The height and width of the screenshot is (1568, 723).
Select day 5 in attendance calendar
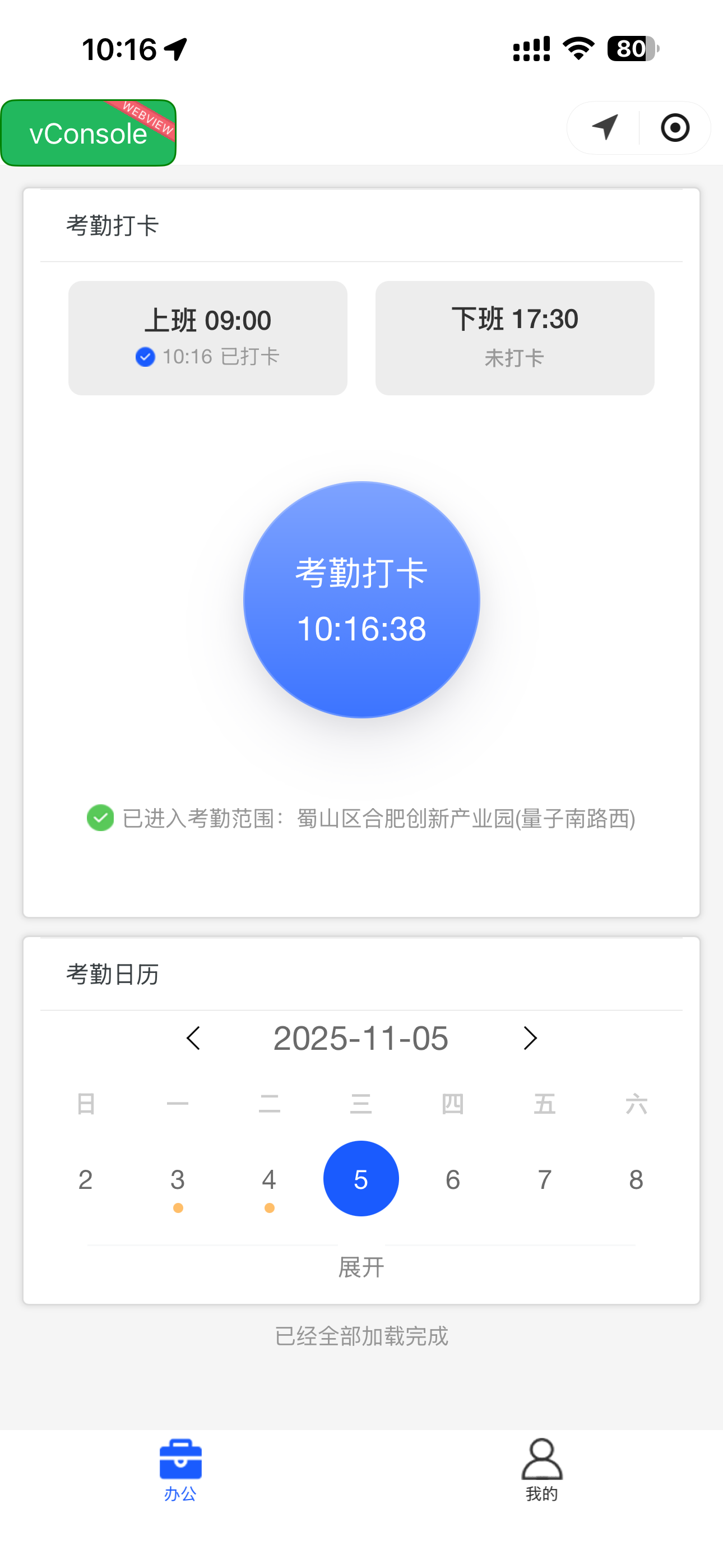[361, 1178]
